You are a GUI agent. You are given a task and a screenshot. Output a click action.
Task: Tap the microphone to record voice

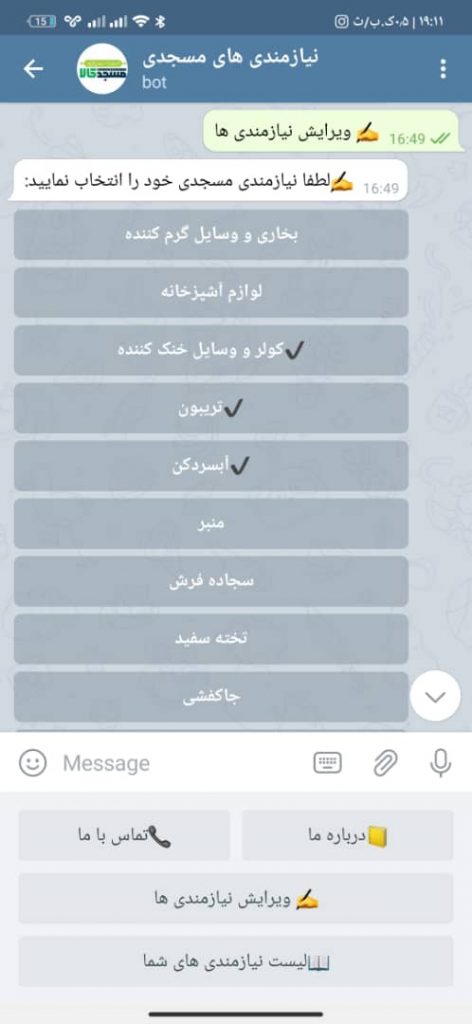click(x=441, y=762)
